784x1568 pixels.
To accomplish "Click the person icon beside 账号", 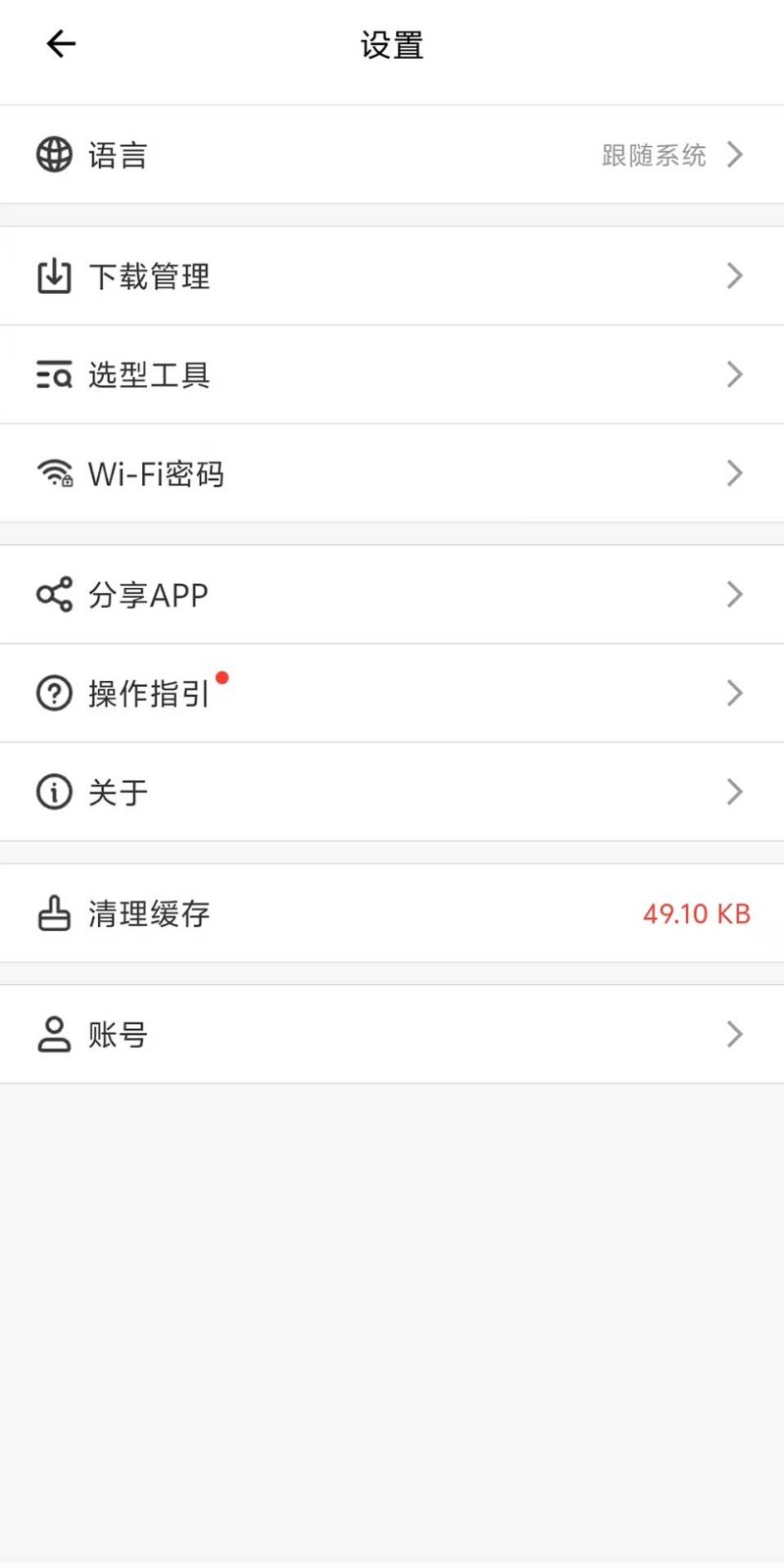I will point(54,1033).
